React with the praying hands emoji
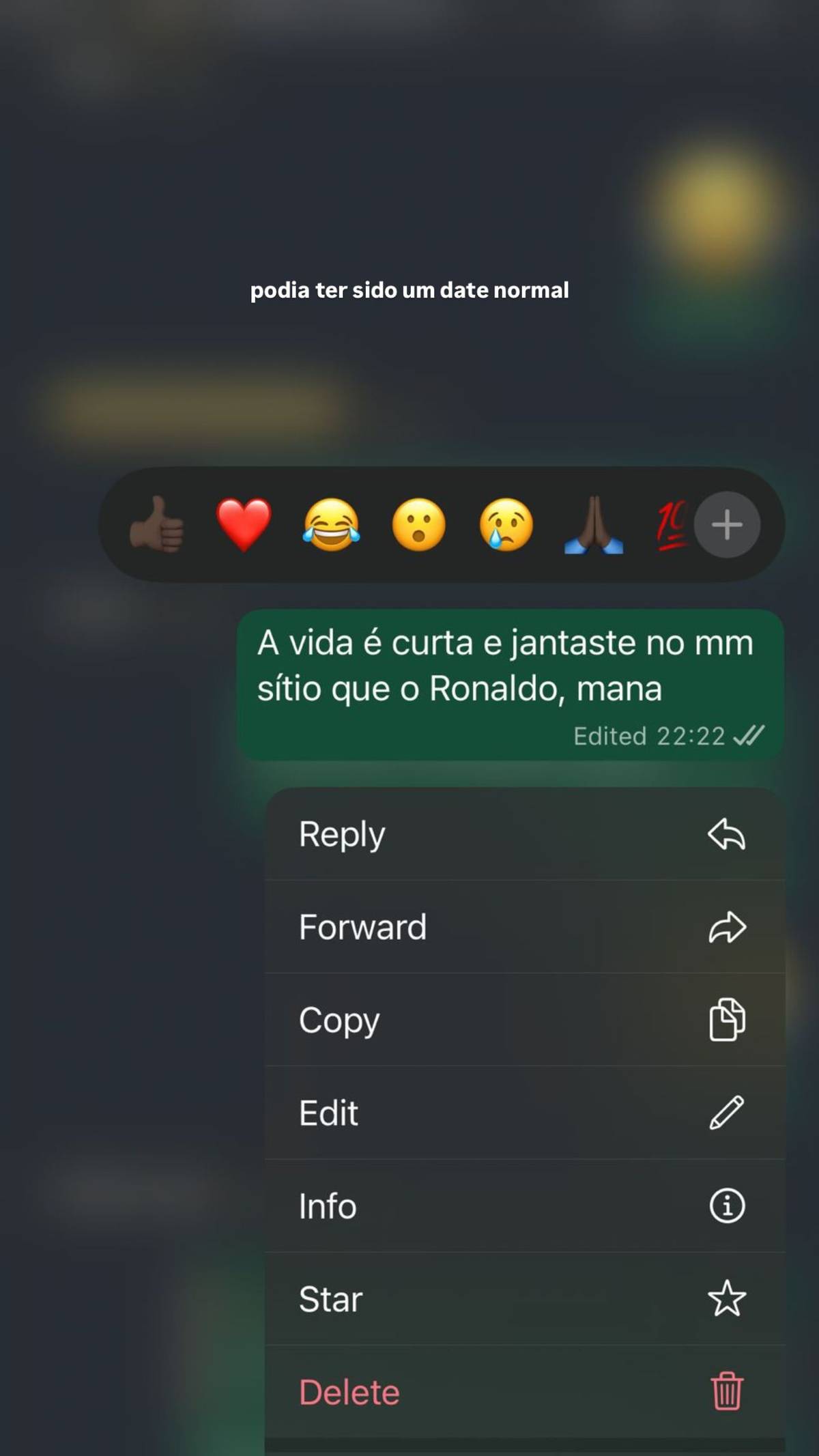This screenshot has width=819, height=1456. pyautogui.click(x=593, y=524)
